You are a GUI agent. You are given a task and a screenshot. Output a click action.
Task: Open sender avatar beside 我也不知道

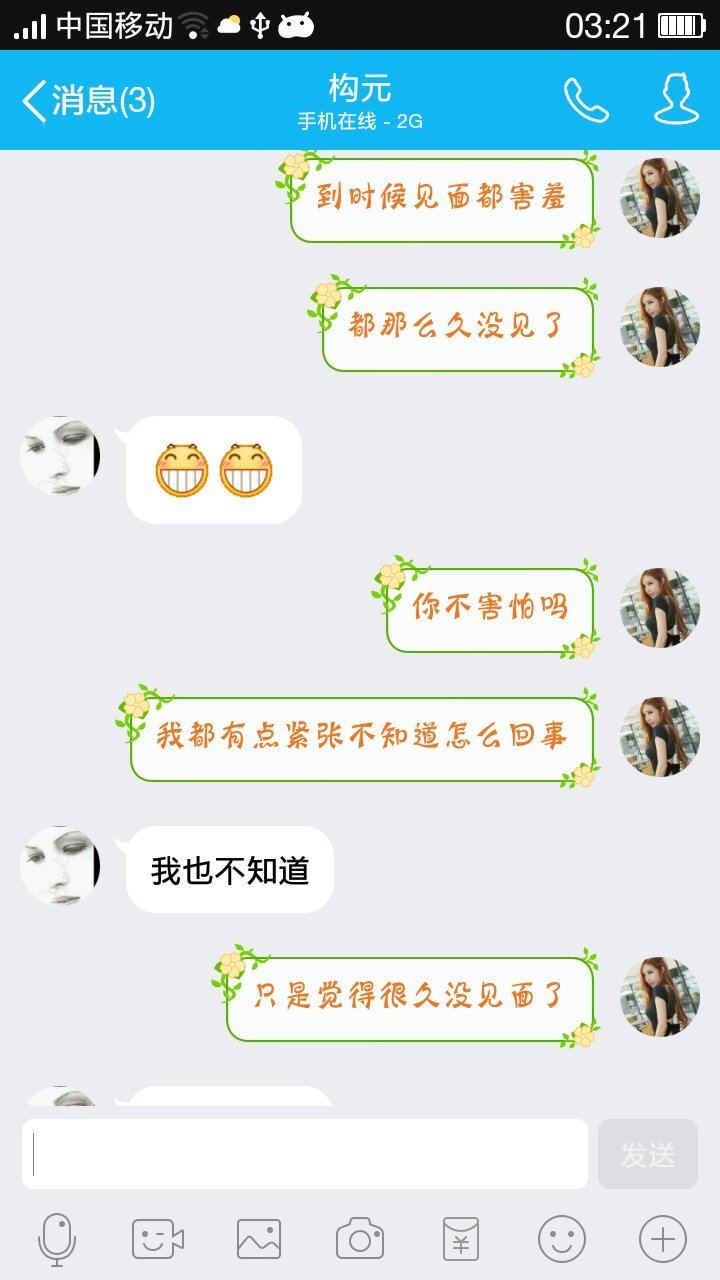pyautogui.click(x=60, y=866)
